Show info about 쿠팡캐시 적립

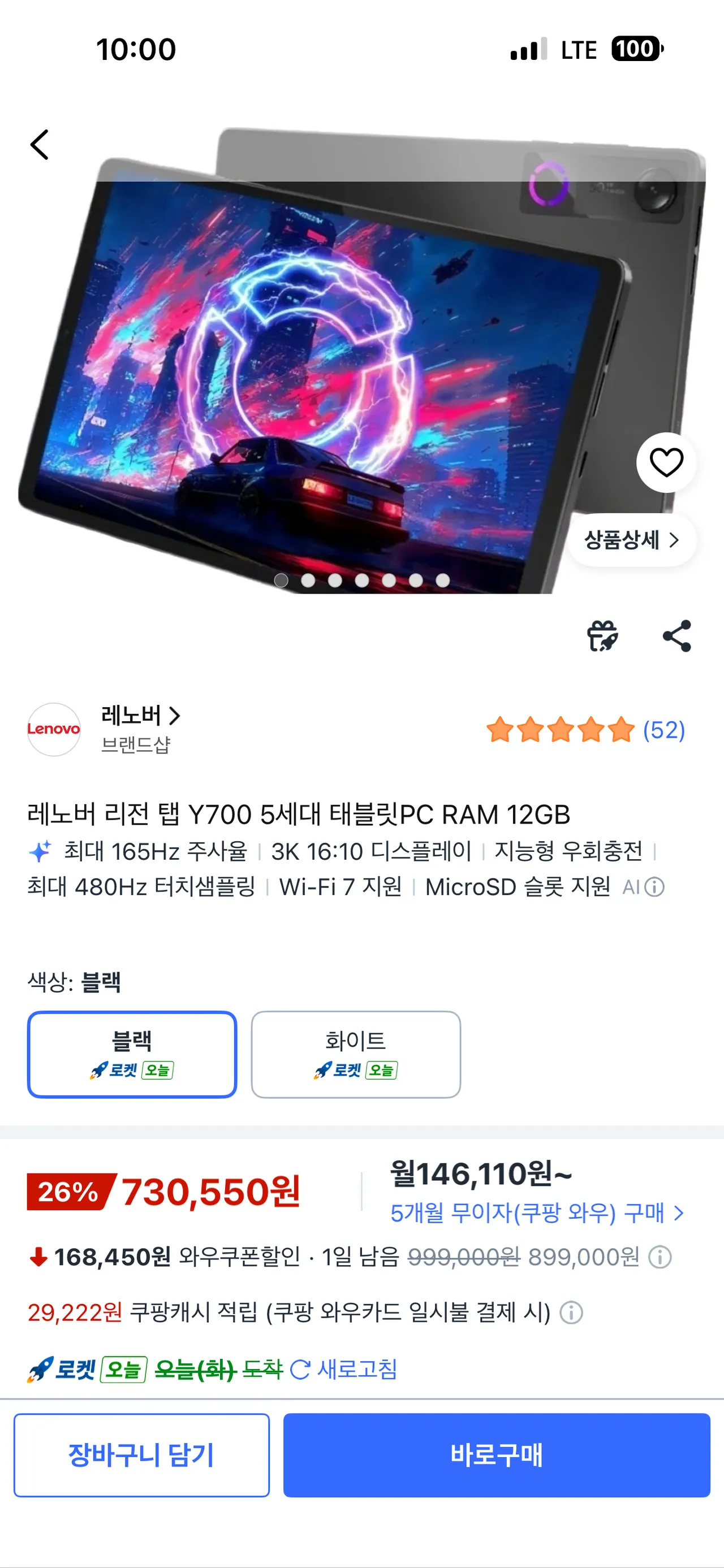(571, 1313)
